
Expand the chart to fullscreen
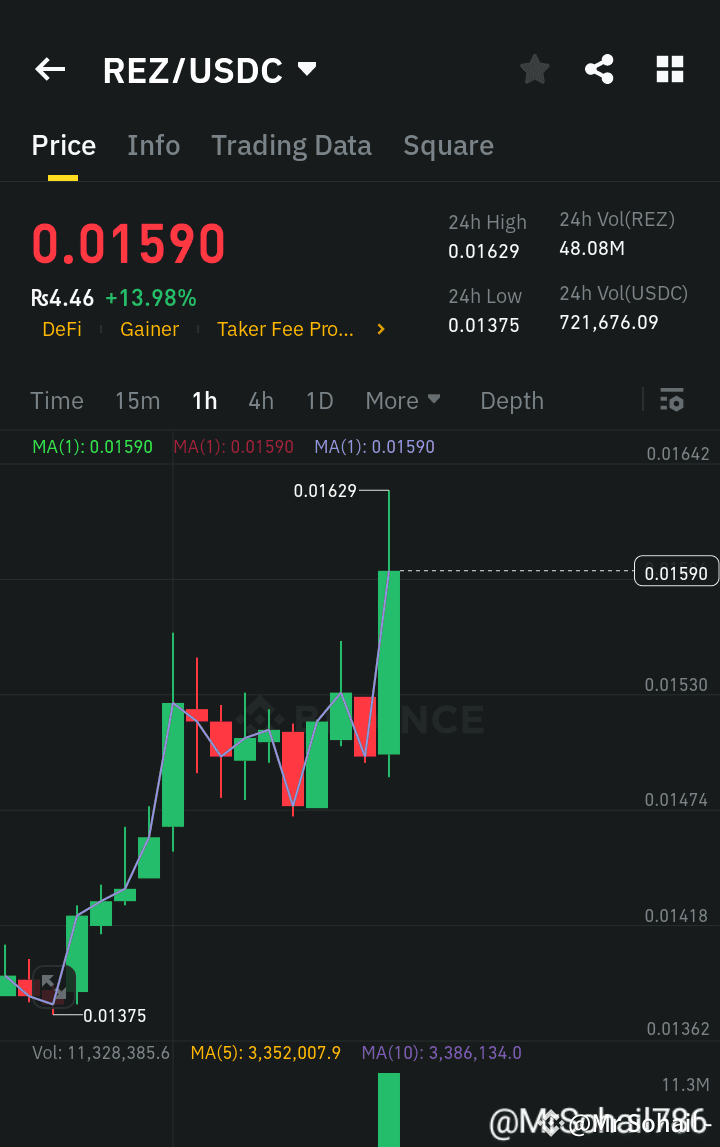[53, 985]
